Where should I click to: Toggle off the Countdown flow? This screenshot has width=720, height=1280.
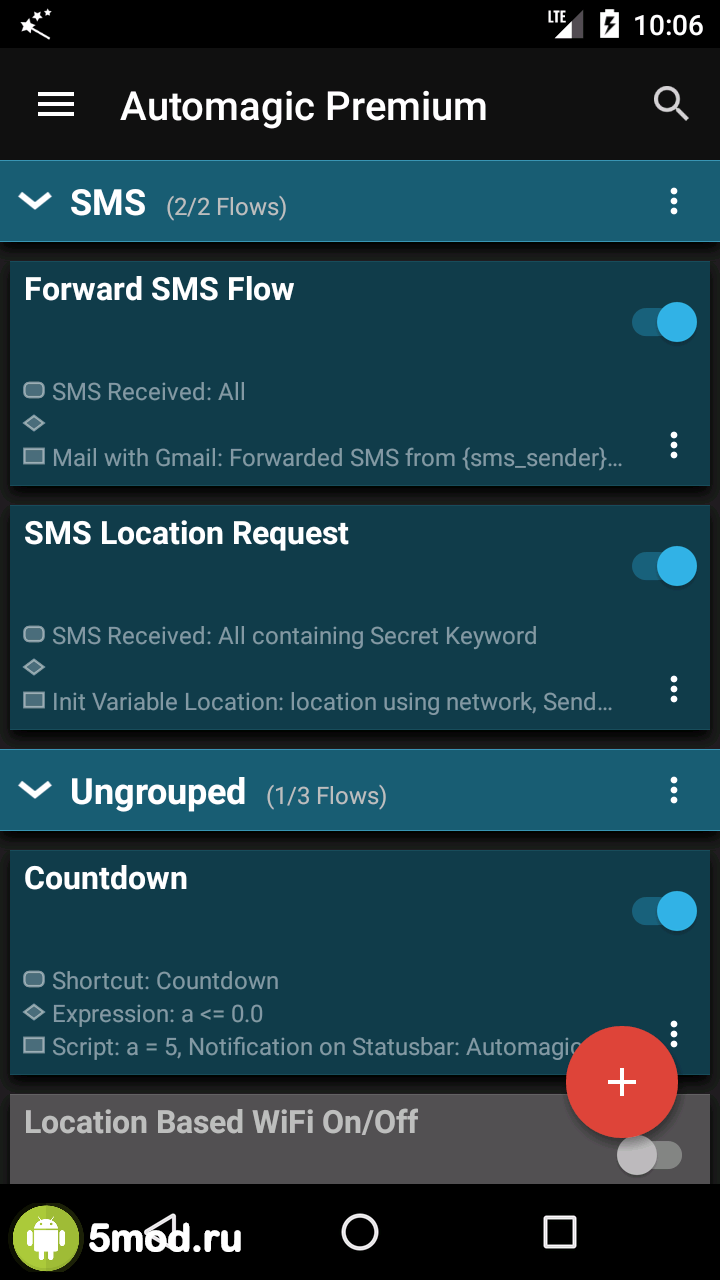(665, 912)
